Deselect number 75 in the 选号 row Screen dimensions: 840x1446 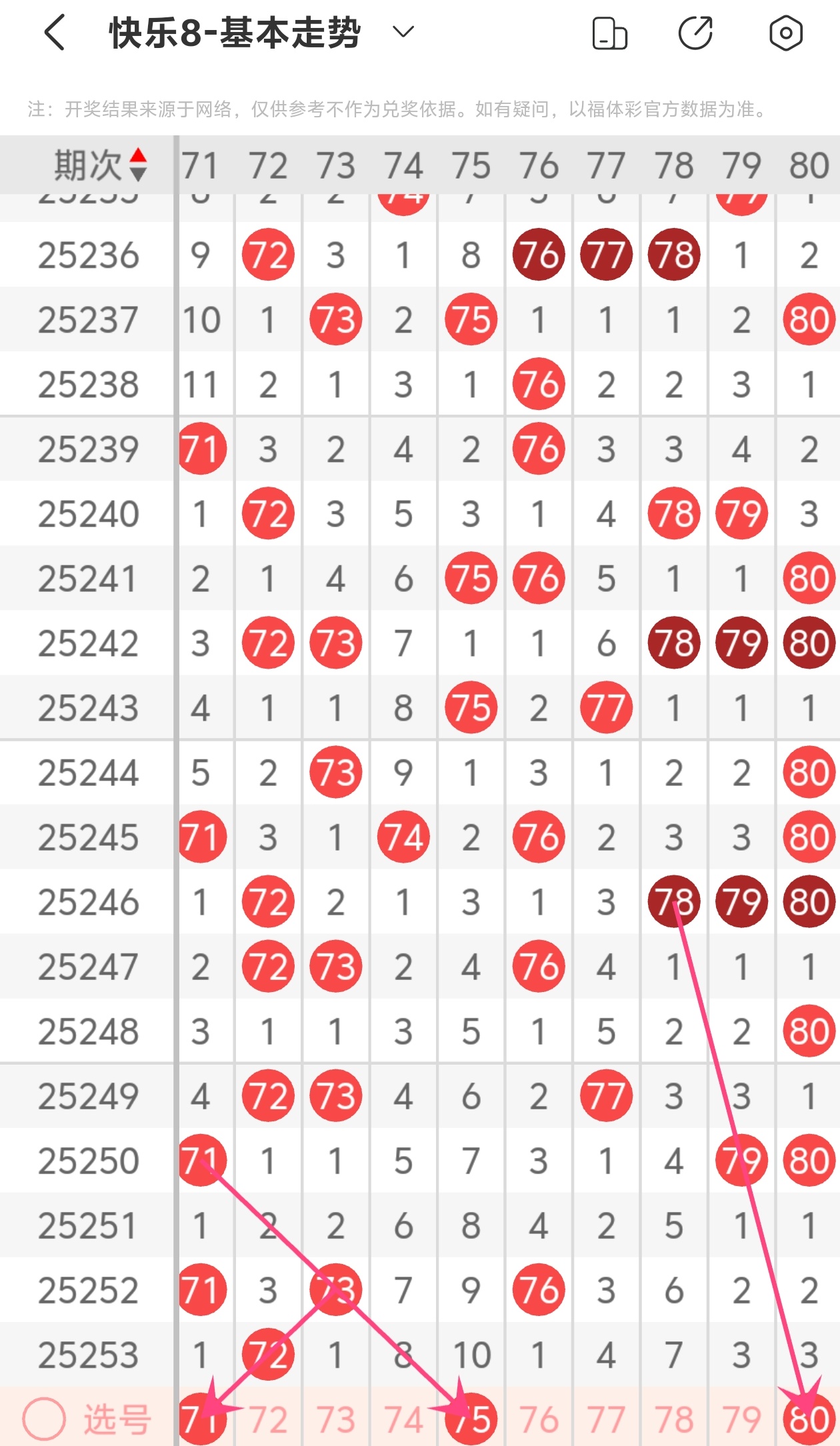(471, 1419)
